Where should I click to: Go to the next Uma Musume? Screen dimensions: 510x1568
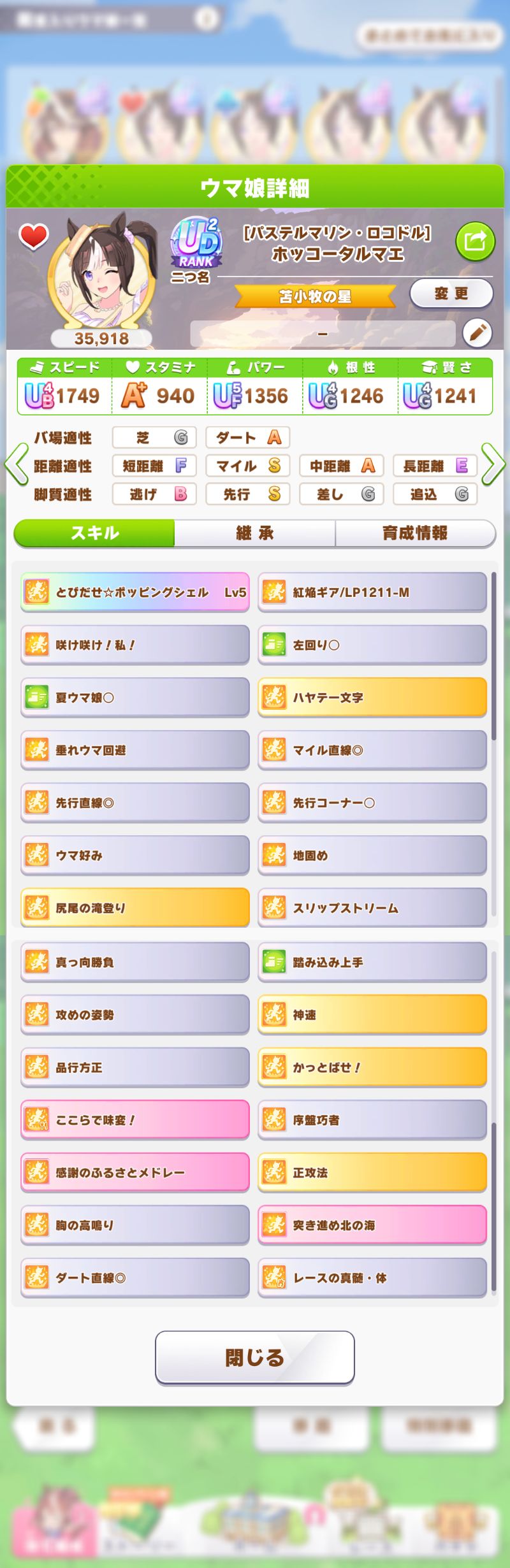493,464
